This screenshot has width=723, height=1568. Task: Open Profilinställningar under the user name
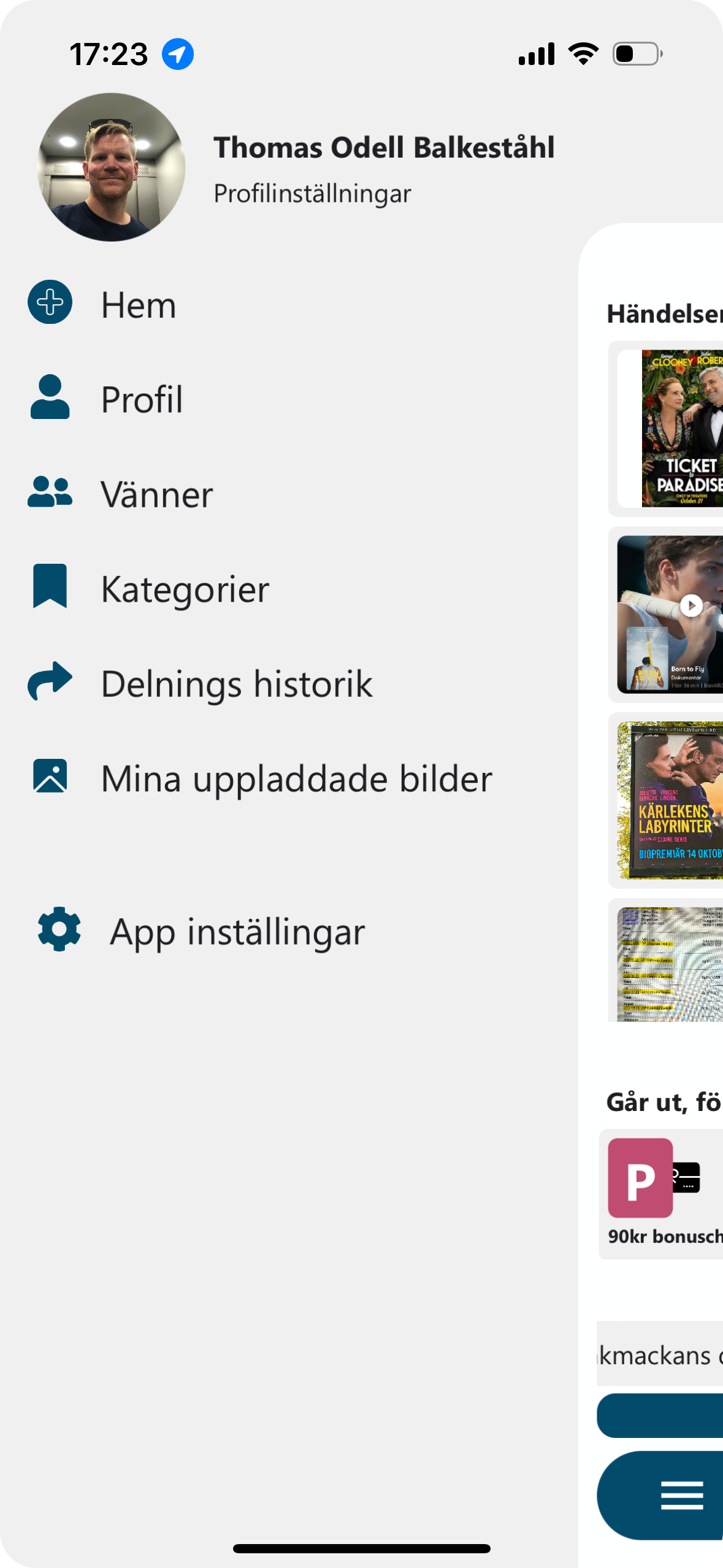[x=312, y=194]
